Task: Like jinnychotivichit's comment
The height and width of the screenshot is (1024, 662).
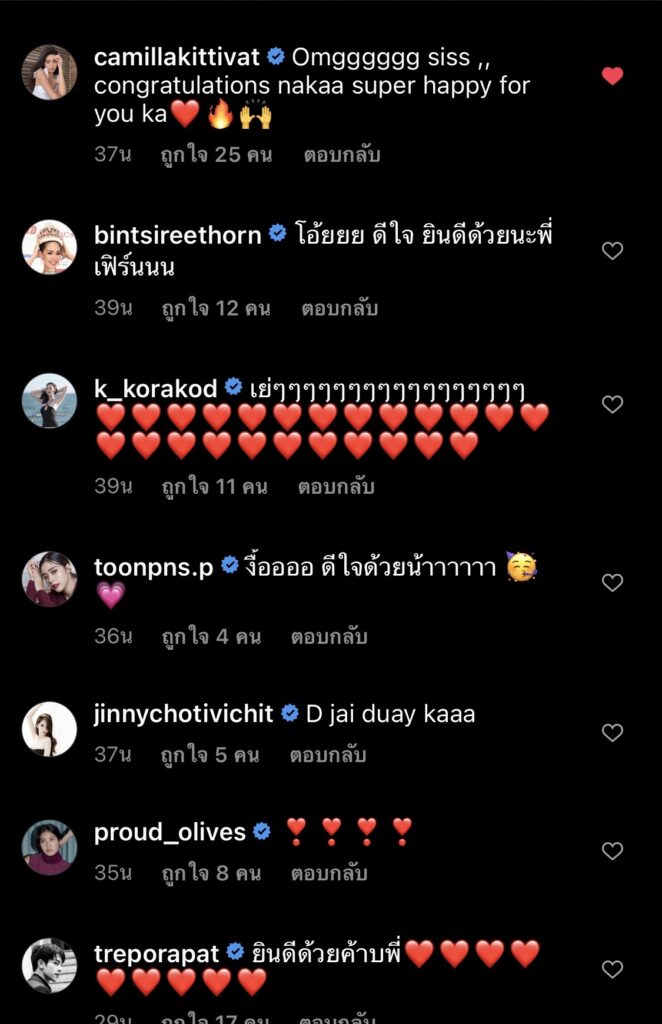Action: pyautogui.click(x=612, y=733)
